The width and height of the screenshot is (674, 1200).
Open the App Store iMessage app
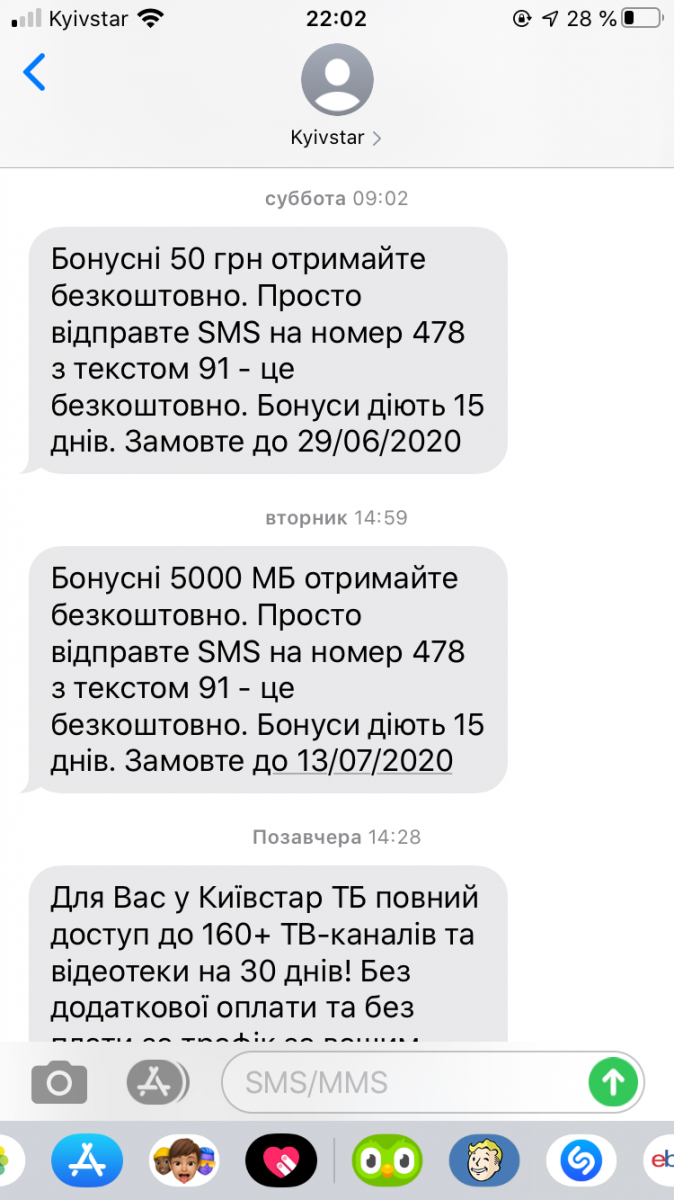(x=87, y=1160)
